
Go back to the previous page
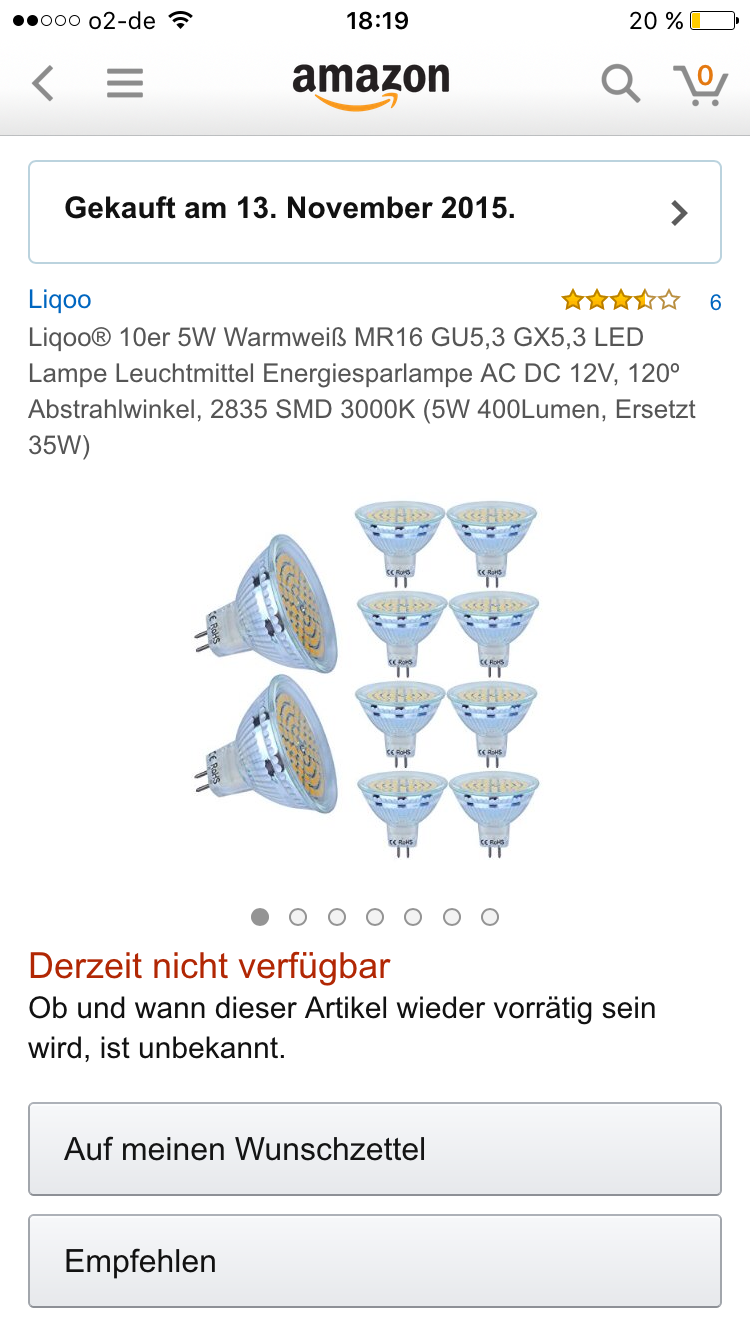[x=43, y=84]
